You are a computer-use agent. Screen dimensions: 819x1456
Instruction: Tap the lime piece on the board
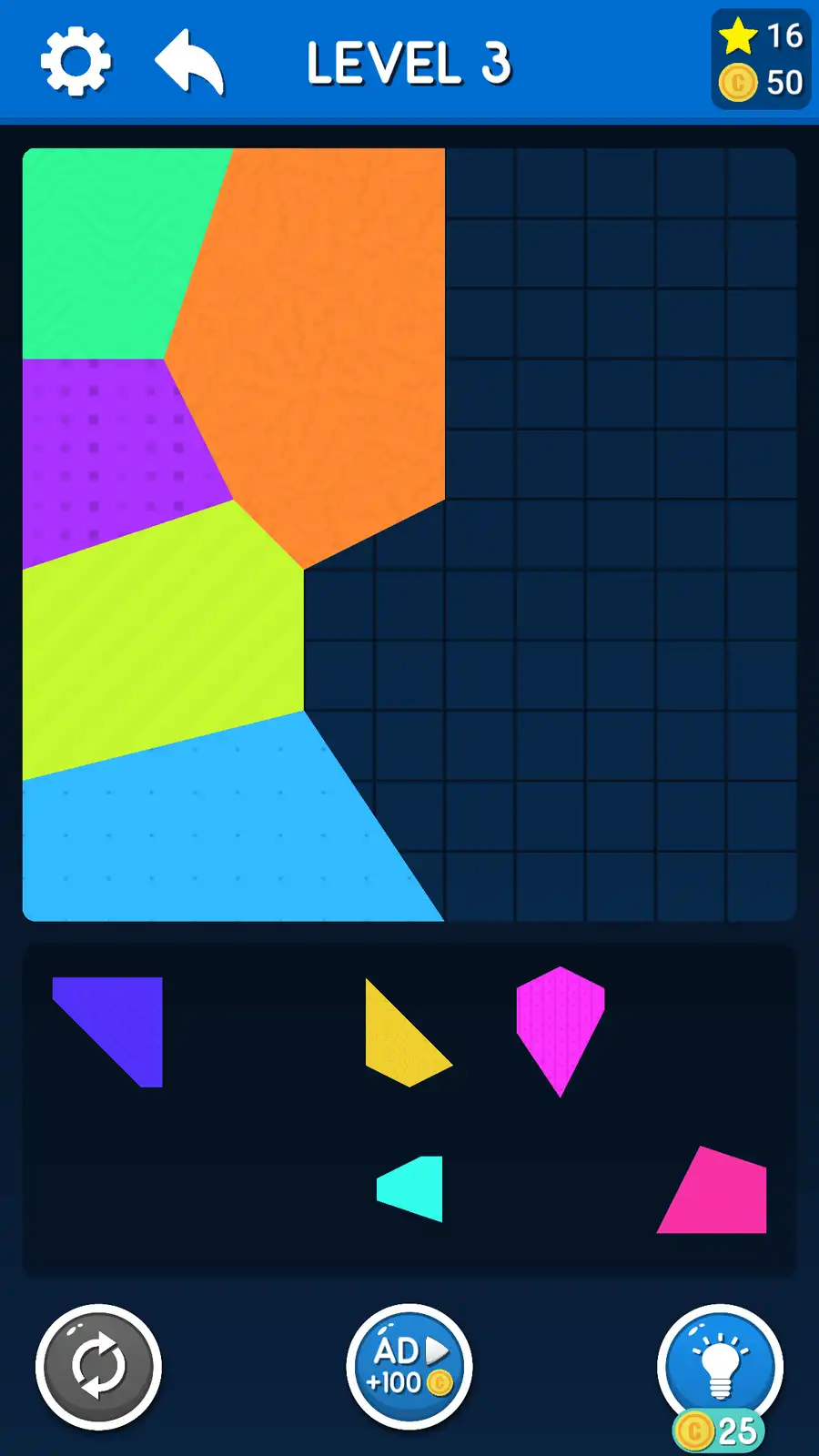164,637
